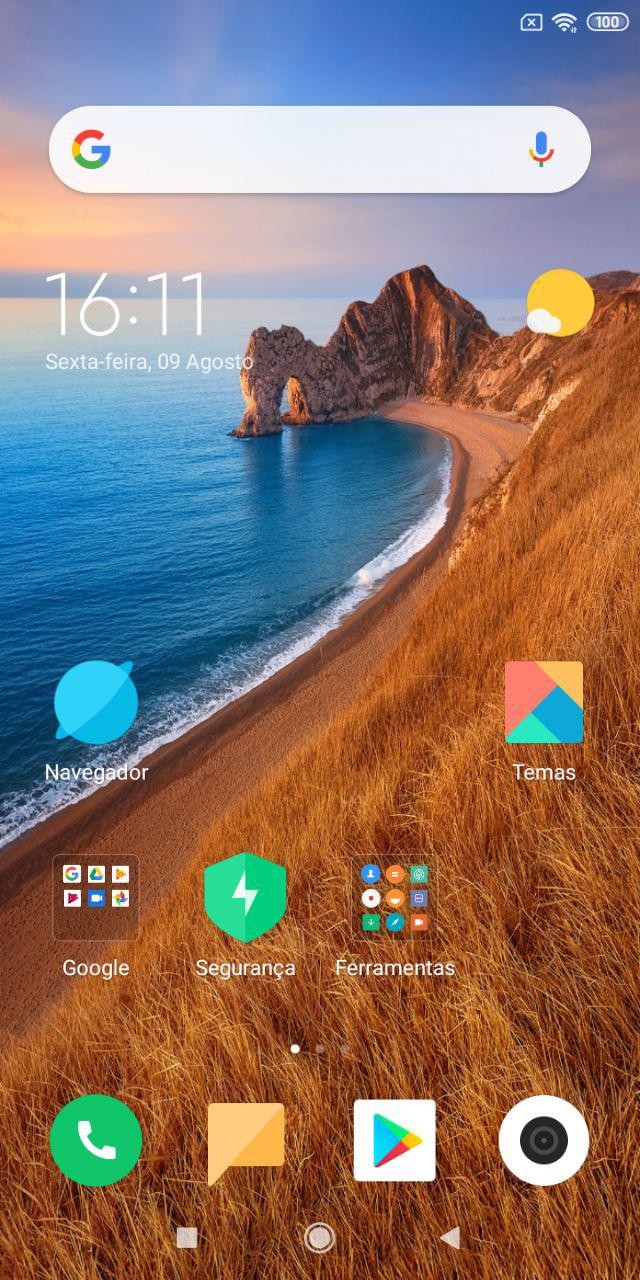Launch the Play Store
640x1280 pixels.
pyautogui.click(x=395, y=1140)
